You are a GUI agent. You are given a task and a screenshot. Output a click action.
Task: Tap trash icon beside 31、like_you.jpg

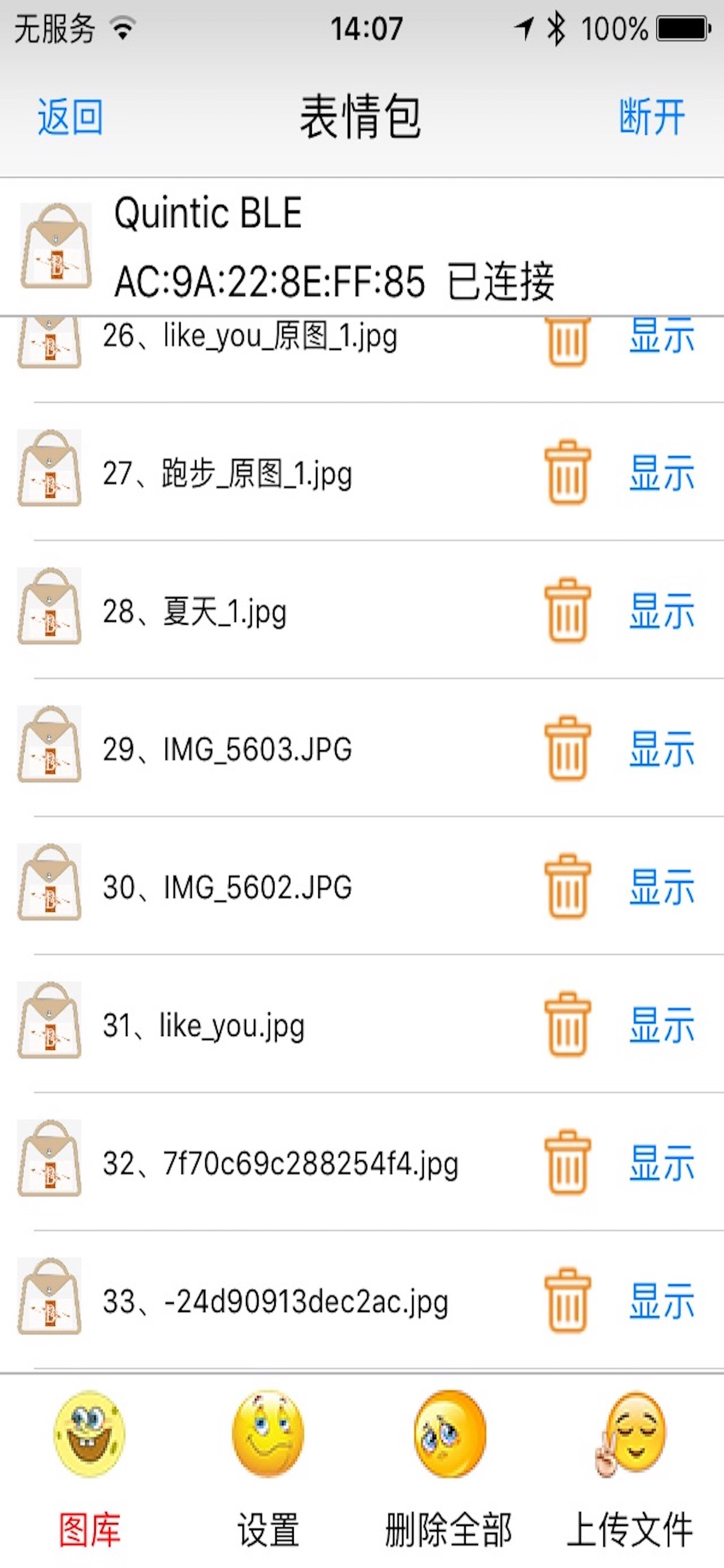[567, 1024]
